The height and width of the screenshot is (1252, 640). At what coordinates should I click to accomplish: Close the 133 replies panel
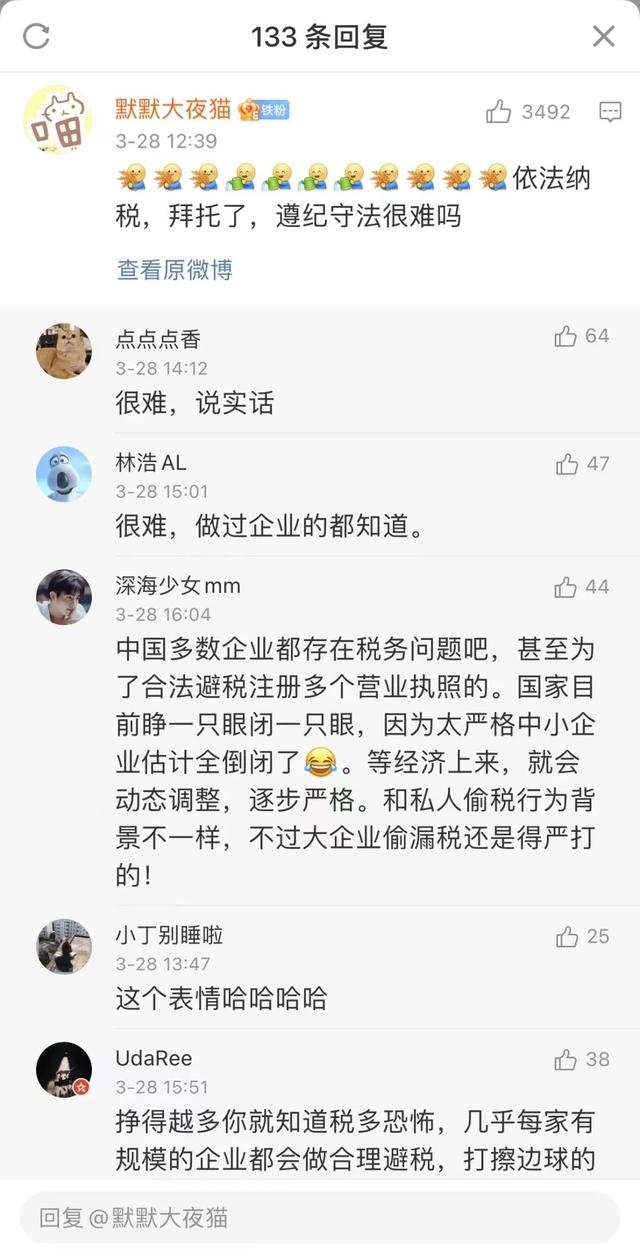coord(603,37)
